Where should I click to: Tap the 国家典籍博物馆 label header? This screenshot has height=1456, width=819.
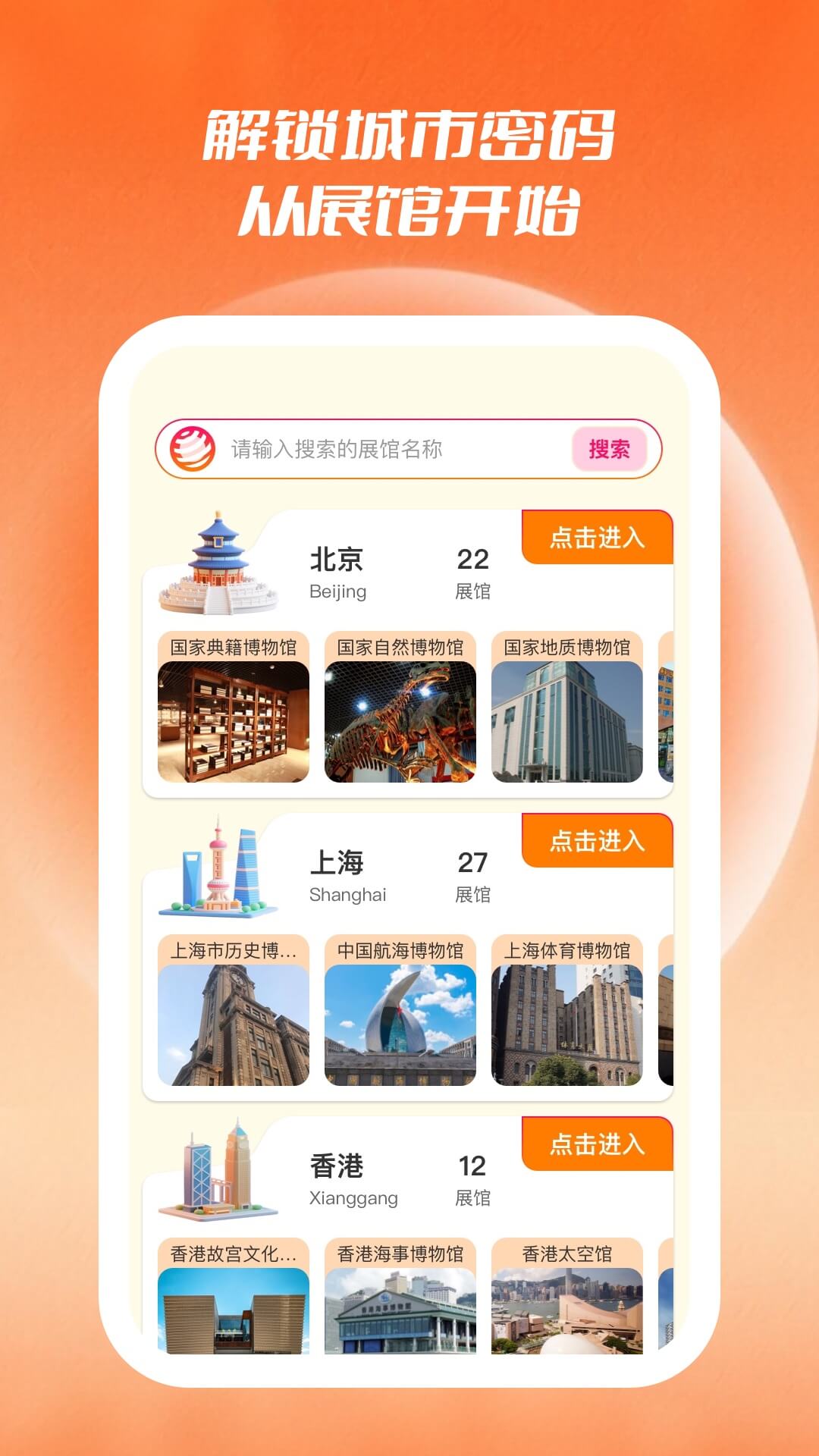click(233, 645)
